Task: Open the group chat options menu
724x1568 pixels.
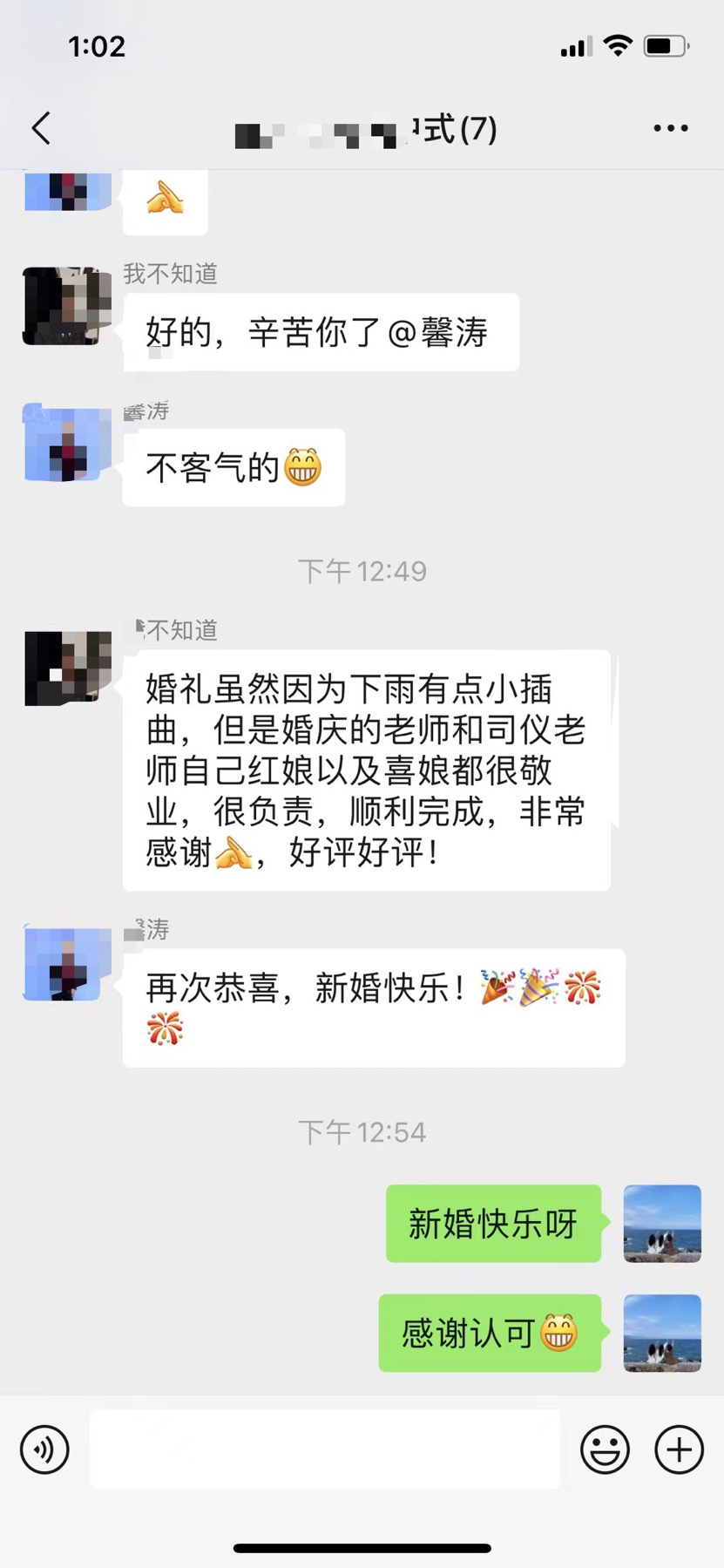Action: [x=670, y=128]
